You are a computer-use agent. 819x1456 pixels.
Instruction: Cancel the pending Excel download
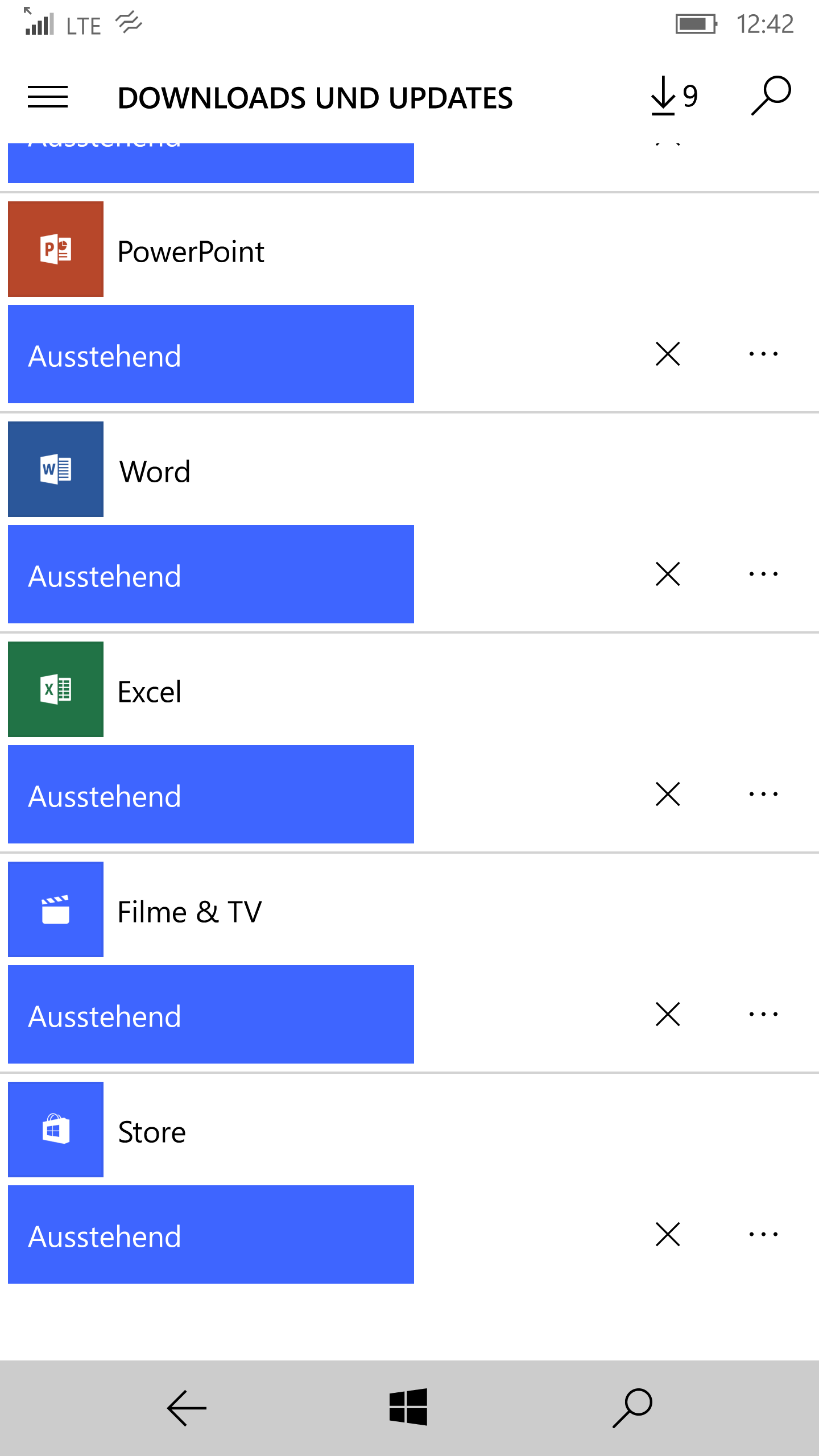(x=668, y=794)
